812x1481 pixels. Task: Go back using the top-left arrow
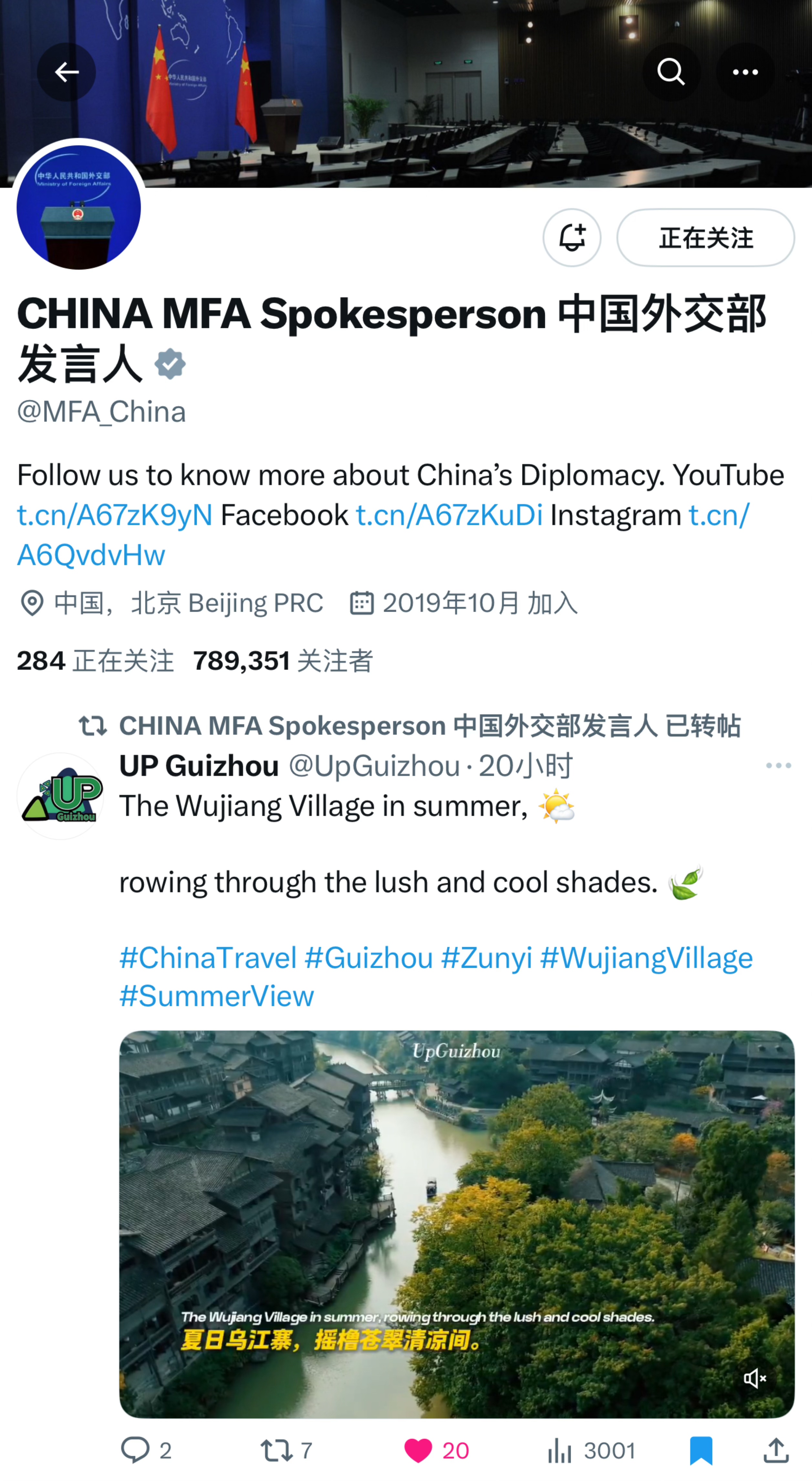66,72
